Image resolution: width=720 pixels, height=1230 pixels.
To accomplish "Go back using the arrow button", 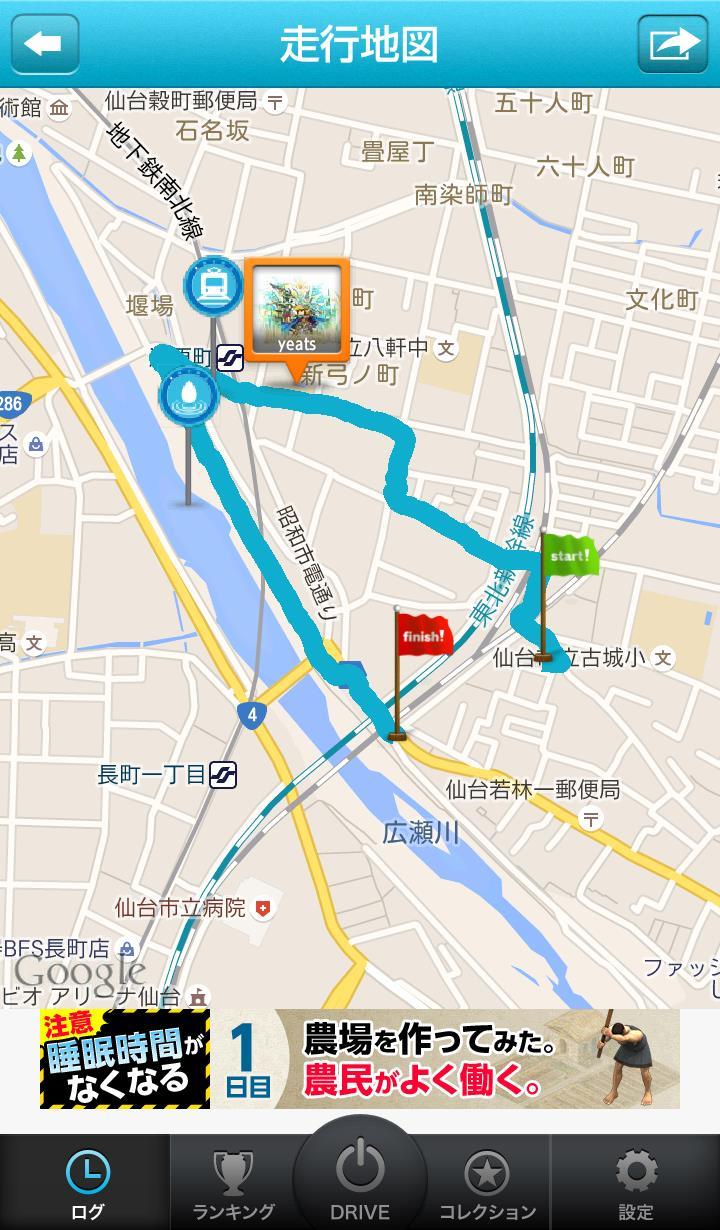I will click(x=45, y=44).
